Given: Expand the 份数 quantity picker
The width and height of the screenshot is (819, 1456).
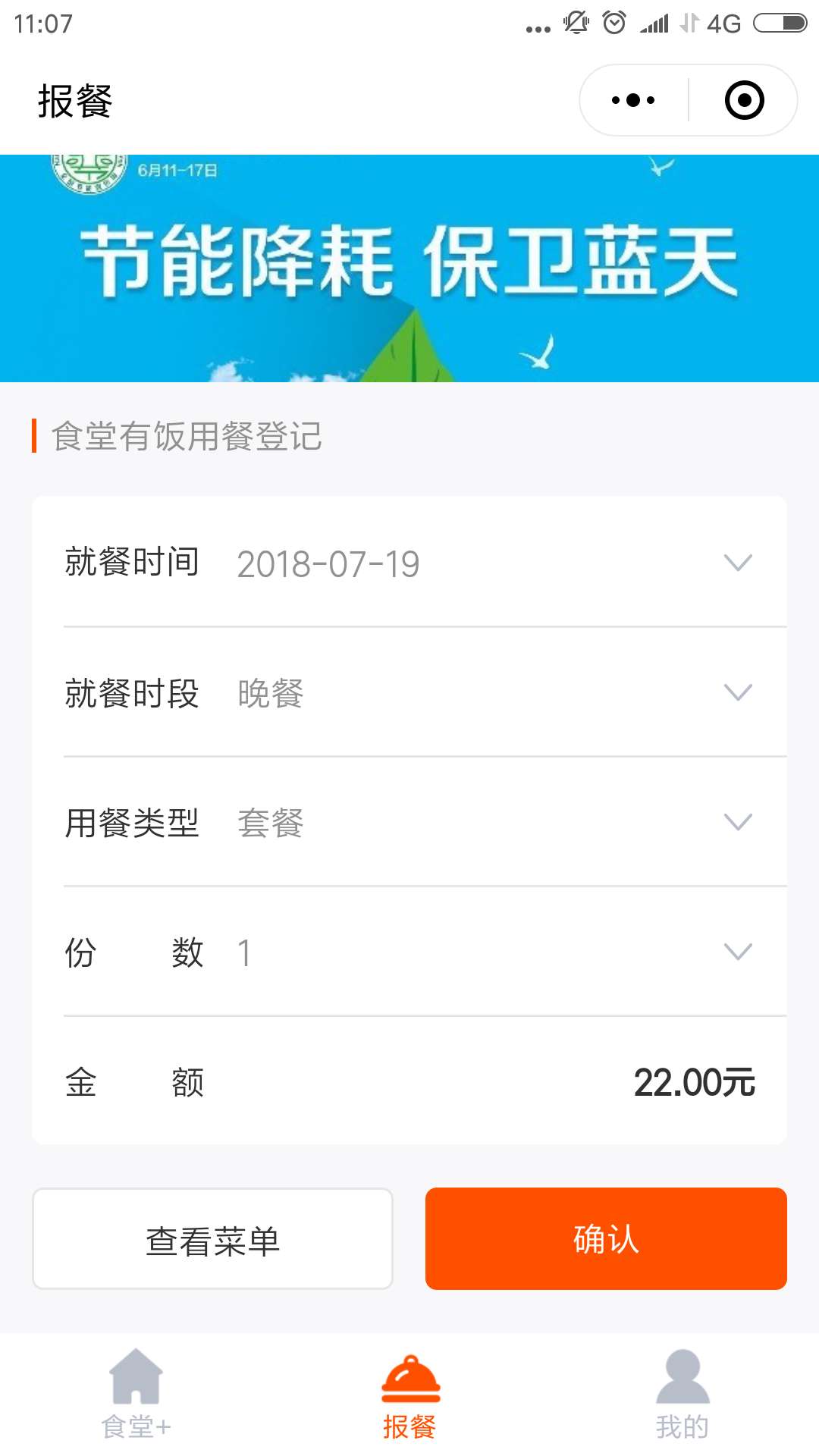Looking at the screenshot, I should [409, 952].
